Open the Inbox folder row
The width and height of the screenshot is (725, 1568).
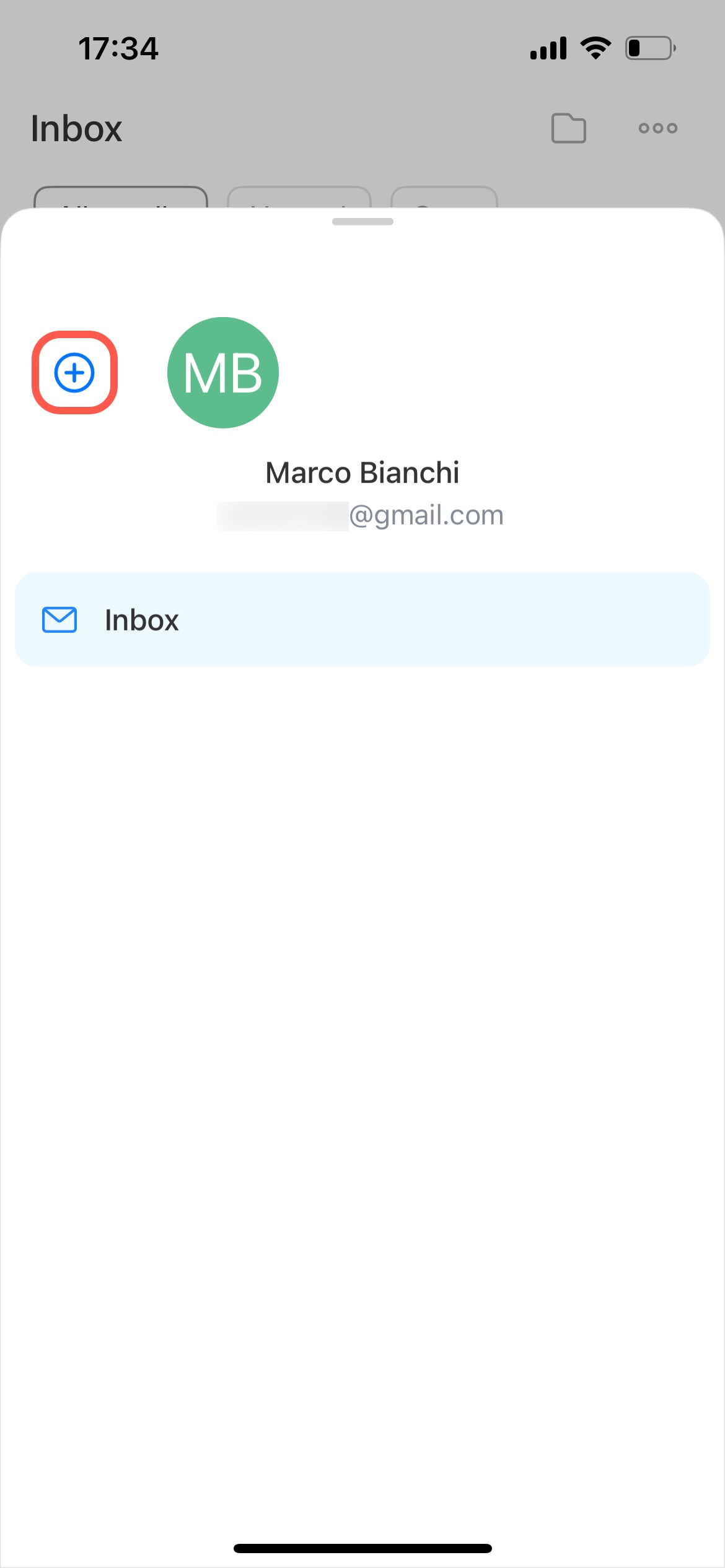click(x=362, y=620)
